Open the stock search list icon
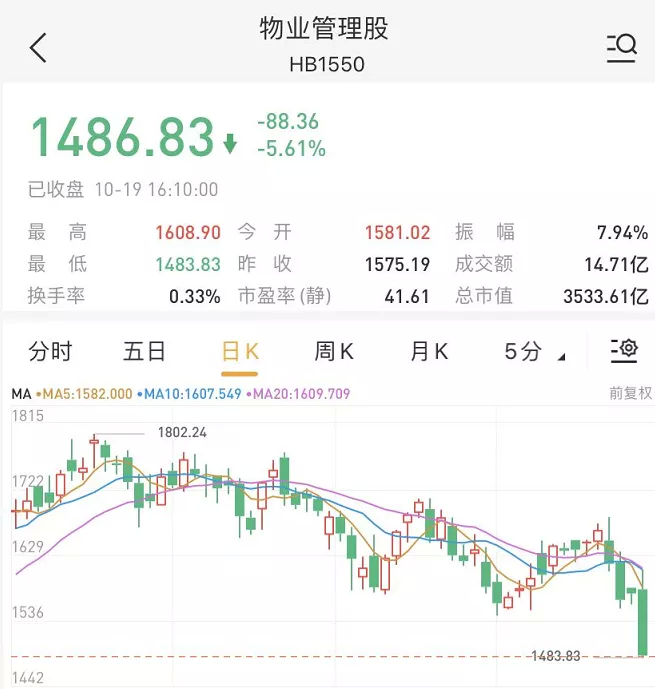655x689 pixels. pyautogui.click(x=622, y=47)
